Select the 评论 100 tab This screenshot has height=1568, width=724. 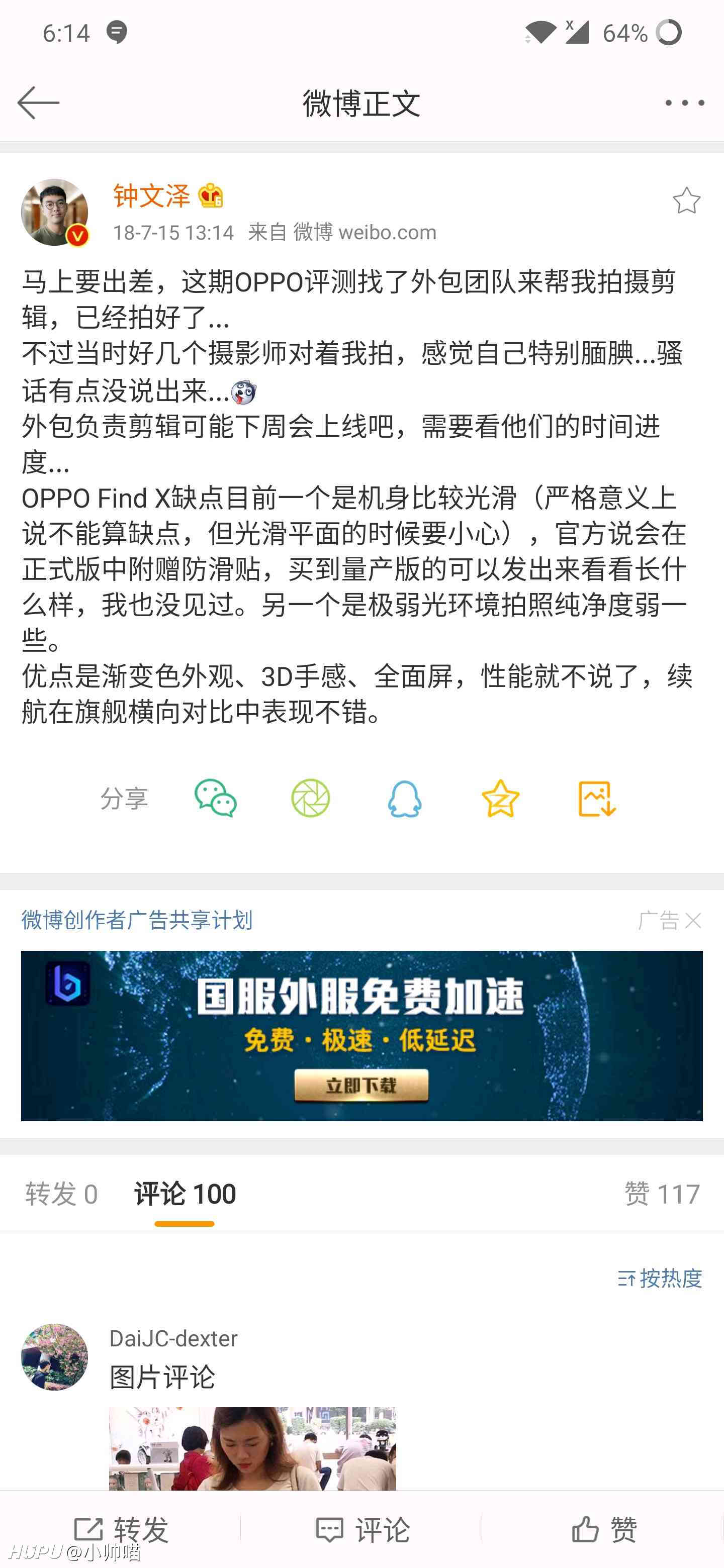pyautogui.click(x=185, y=1194)
